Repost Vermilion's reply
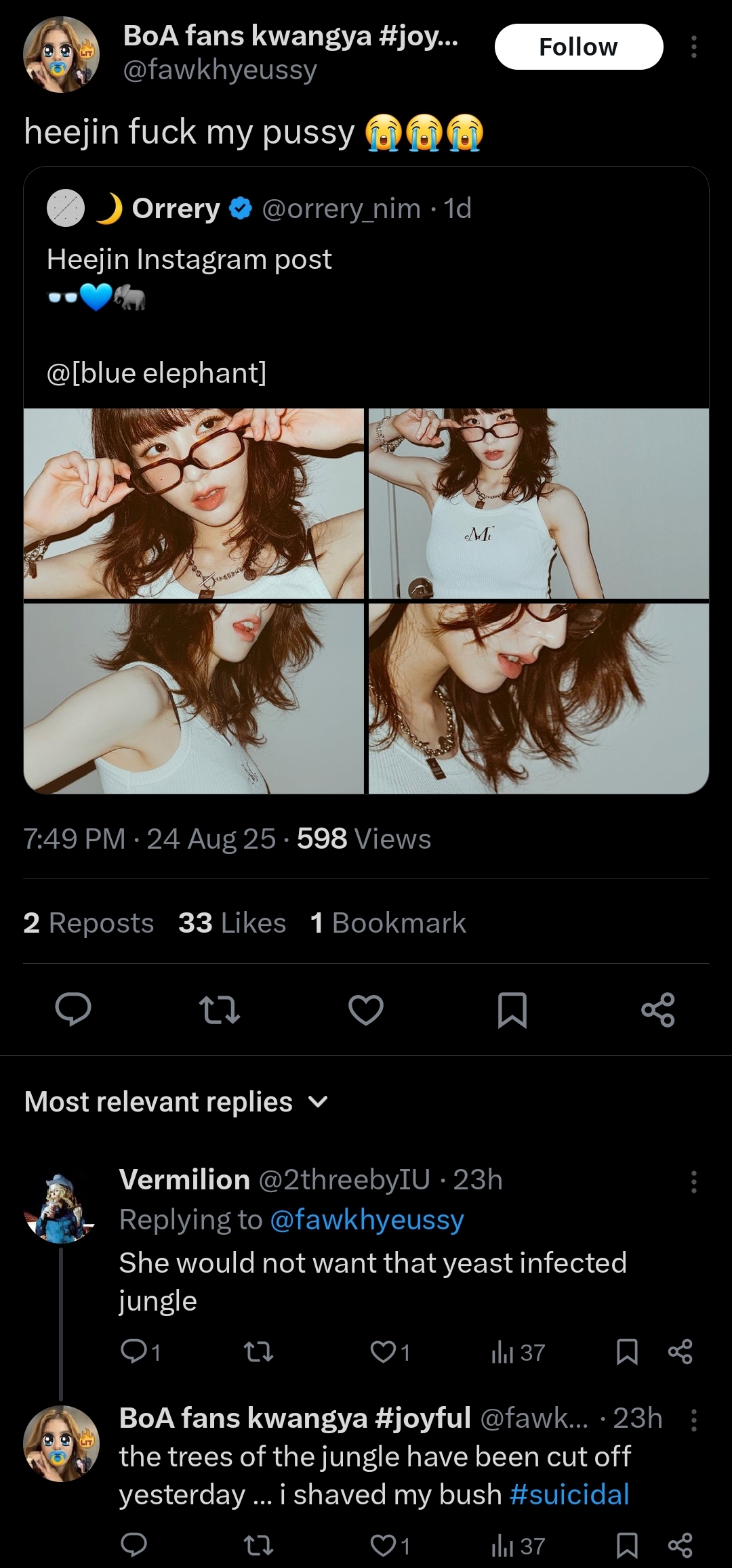 [x=258, y=1352]
